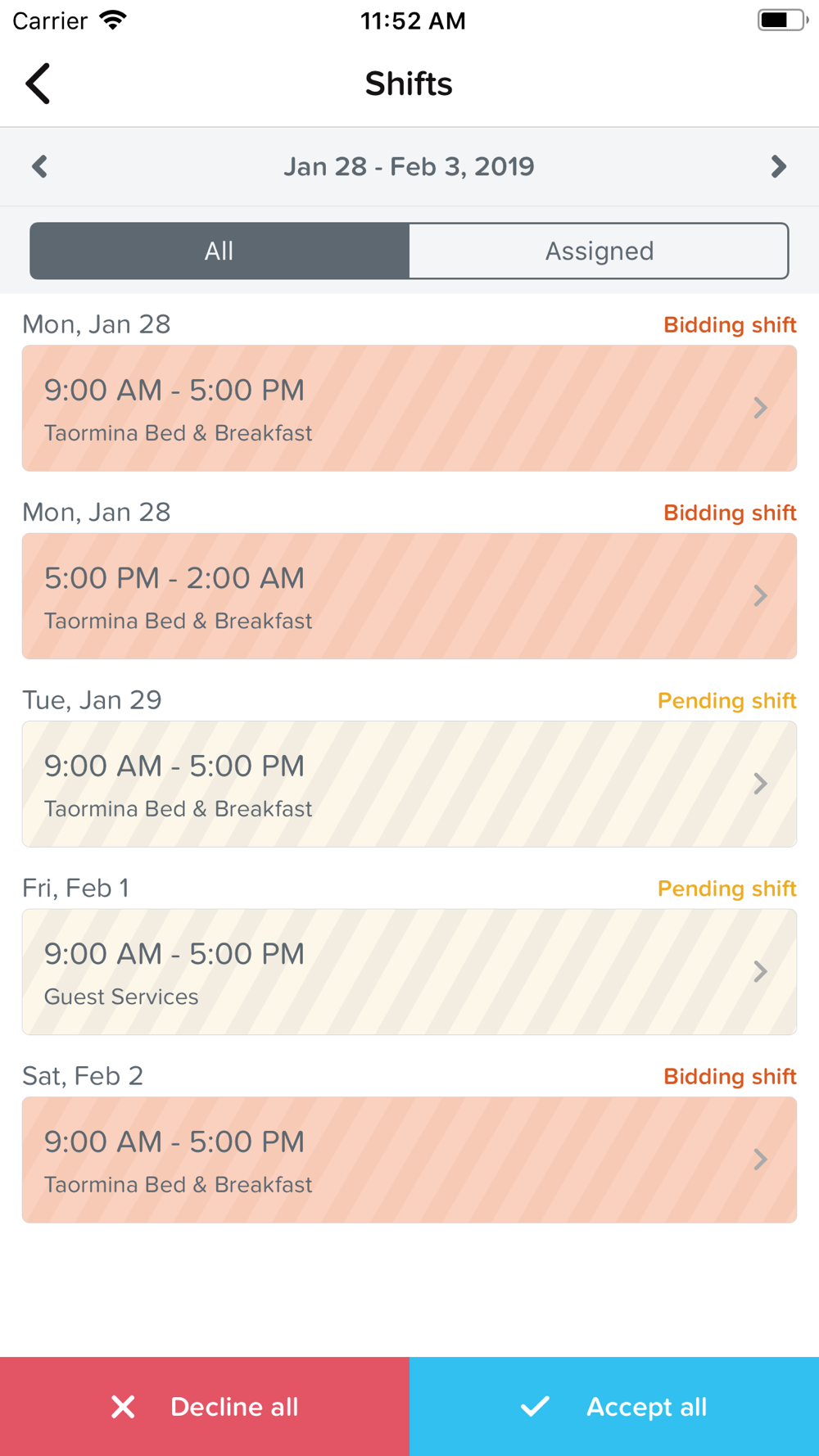Select the All tab

(x=219, y=251)
